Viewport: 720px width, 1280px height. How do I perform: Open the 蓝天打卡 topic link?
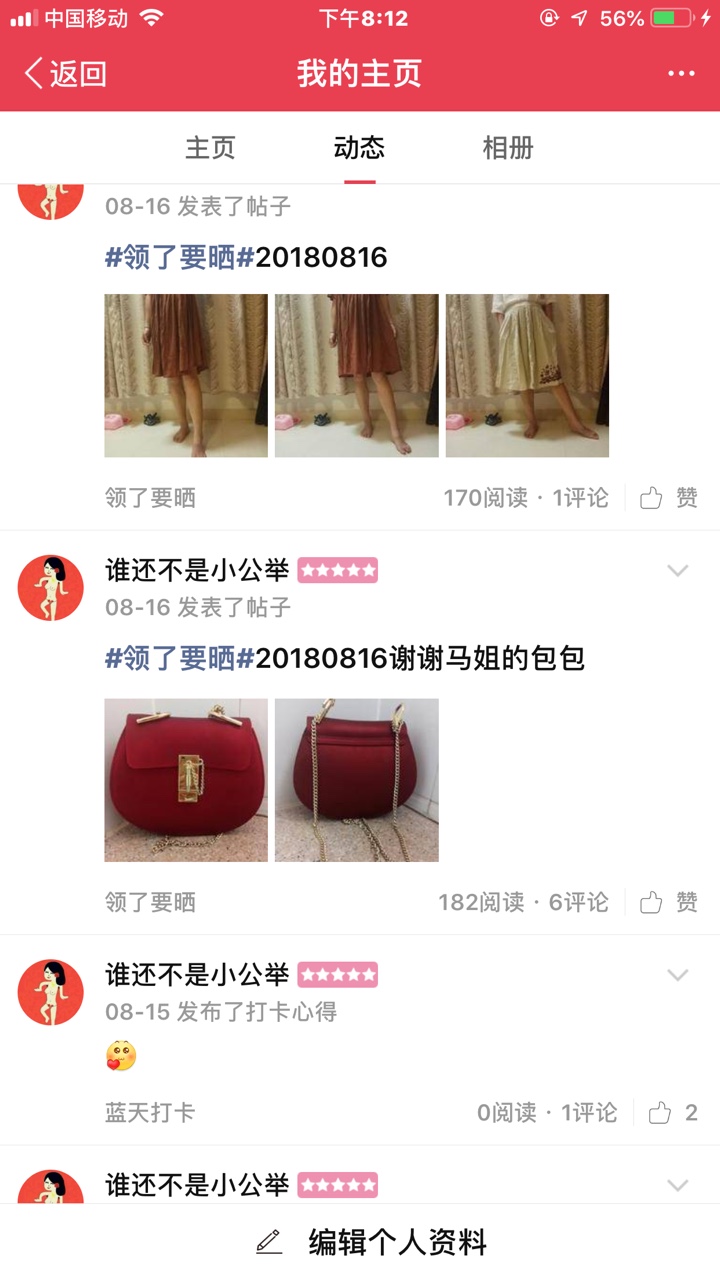[150, 1112]
